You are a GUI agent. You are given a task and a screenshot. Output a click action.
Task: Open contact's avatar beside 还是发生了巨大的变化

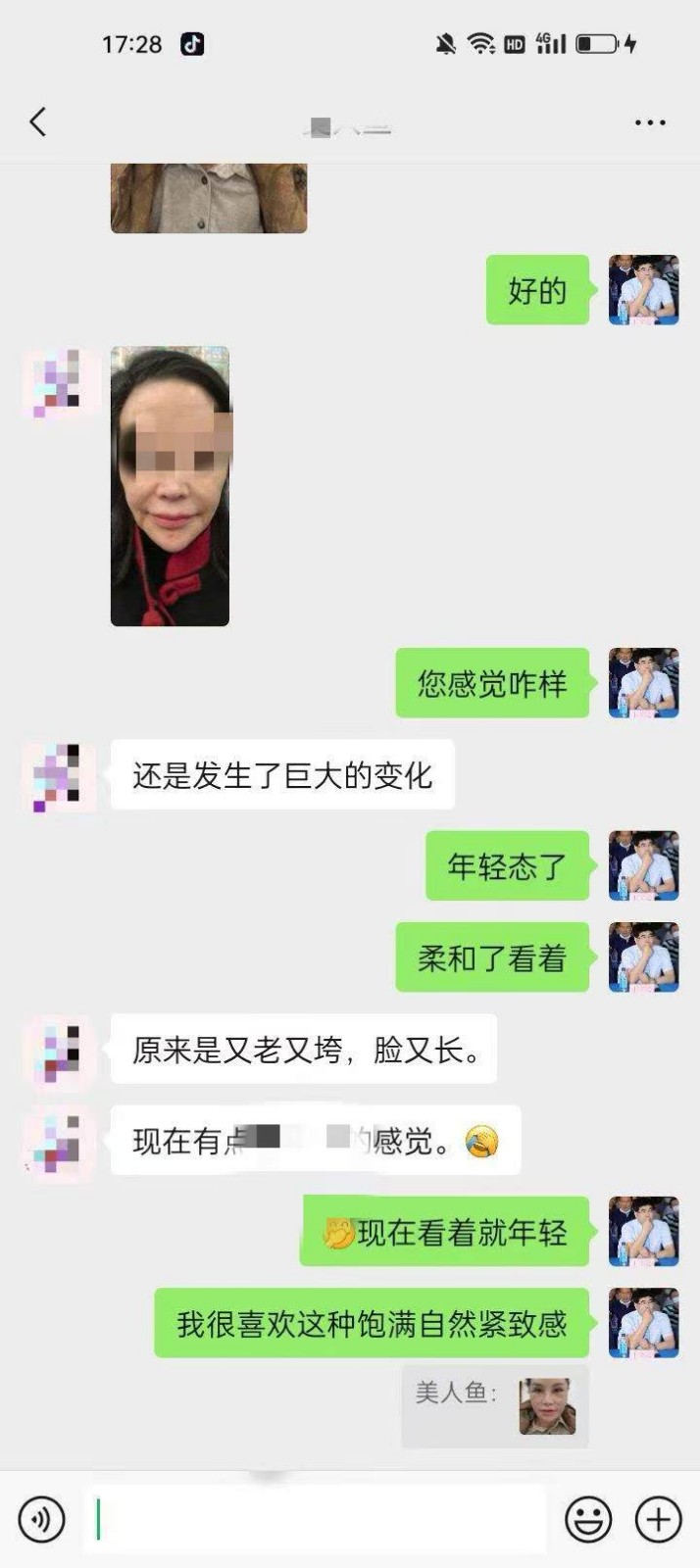(x=58, y=776)
